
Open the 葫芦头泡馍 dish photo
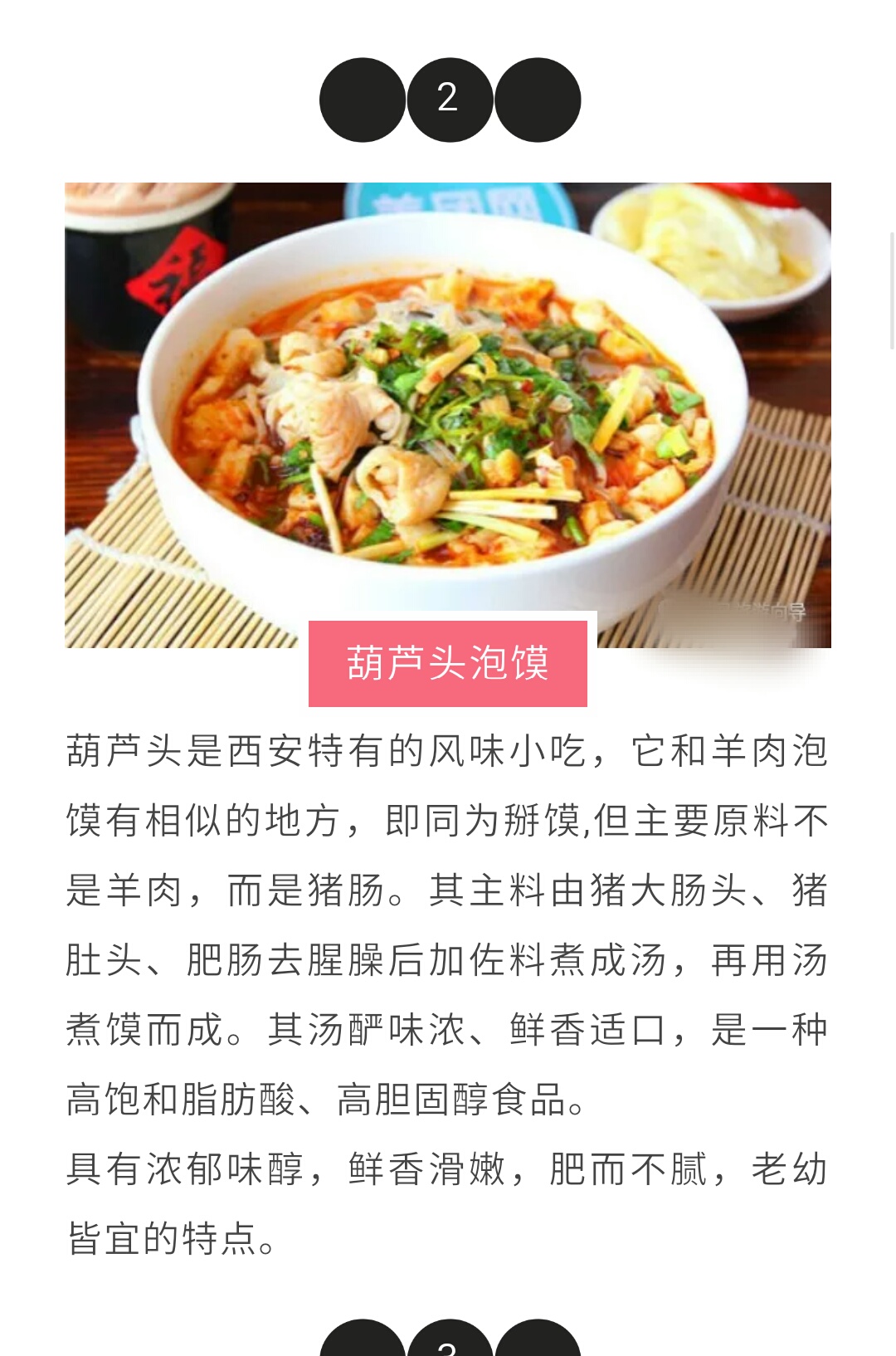point(448,398)
